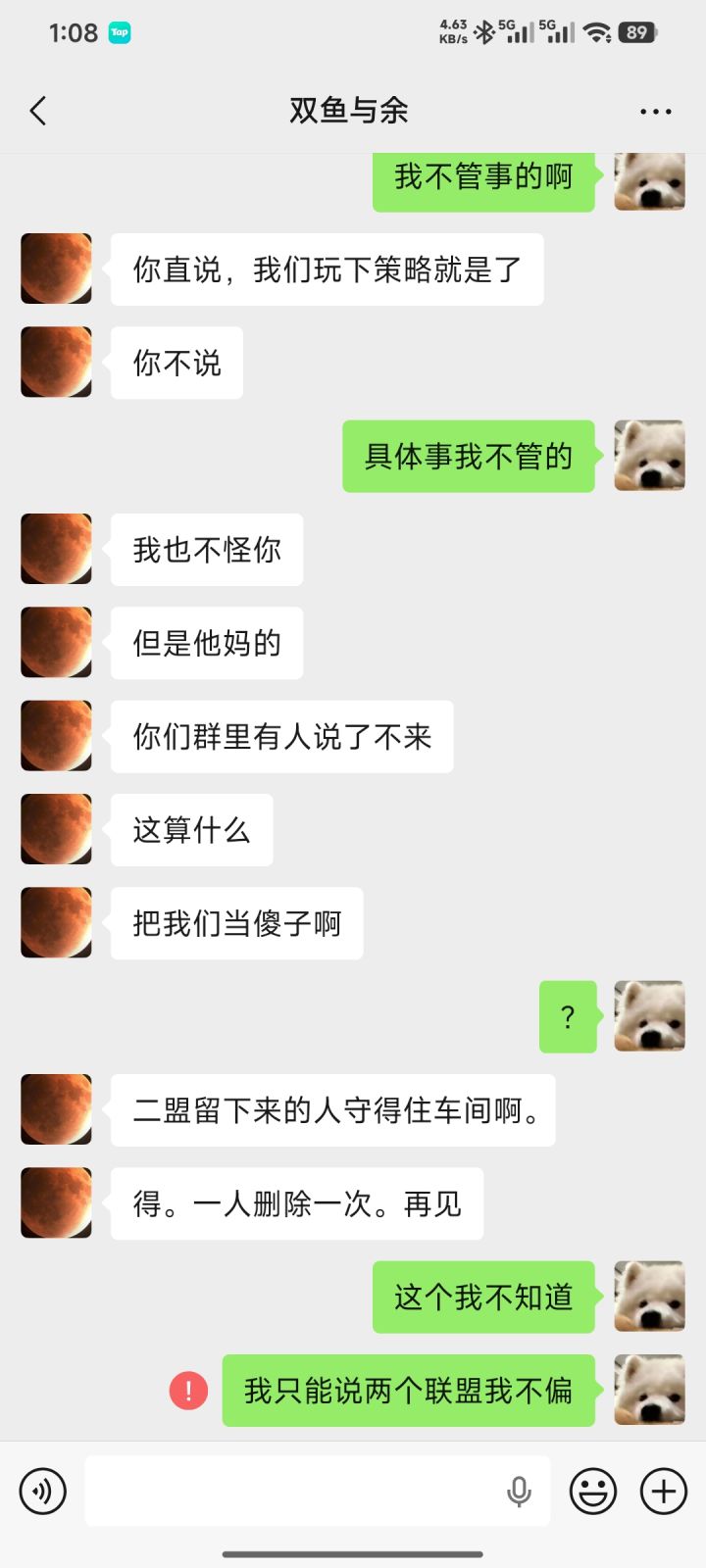Tap the bottom navigation gesture bar

pos(353,1552)
